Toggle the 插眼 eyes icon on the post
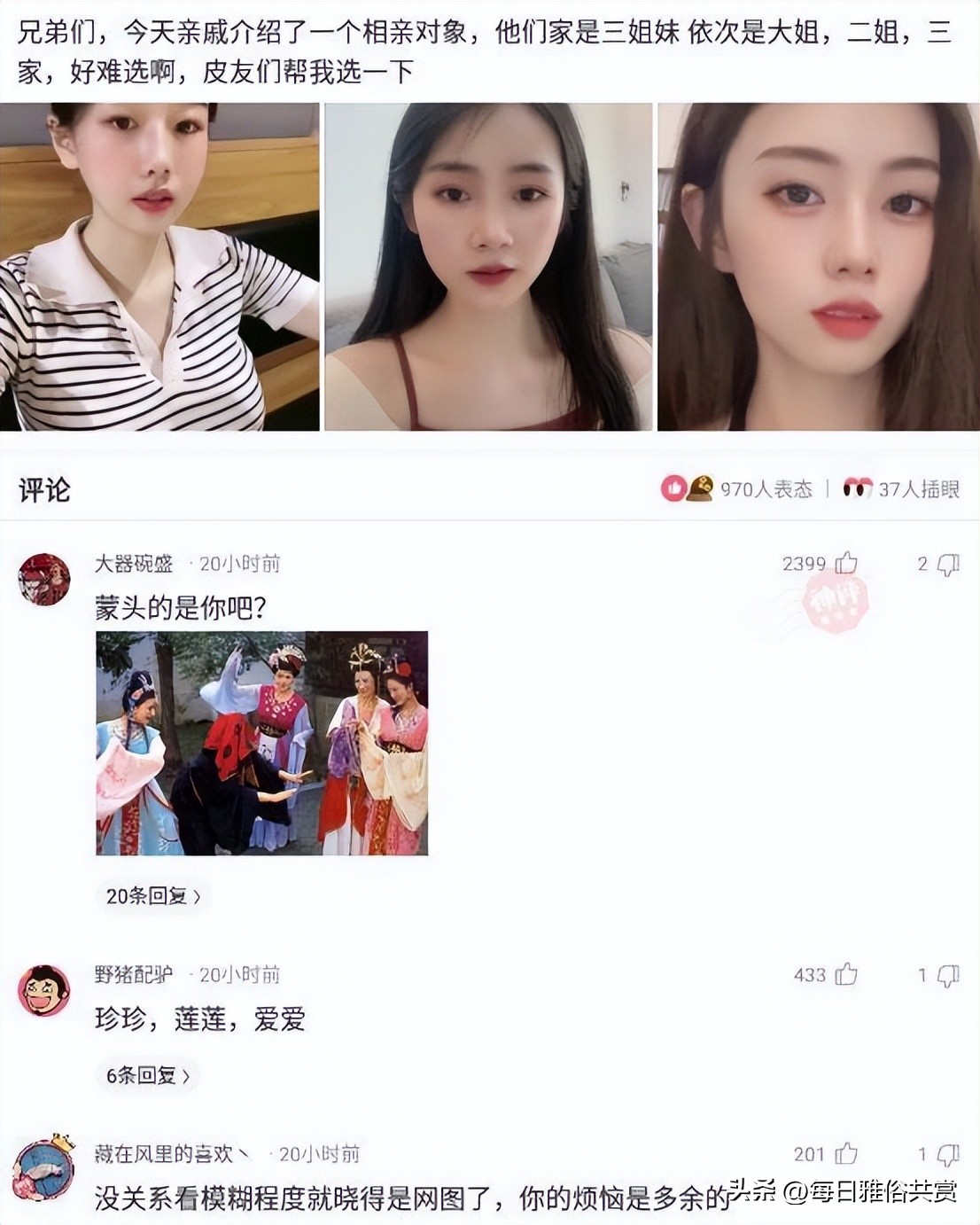The image size is (980, 1225). [858, 488]
